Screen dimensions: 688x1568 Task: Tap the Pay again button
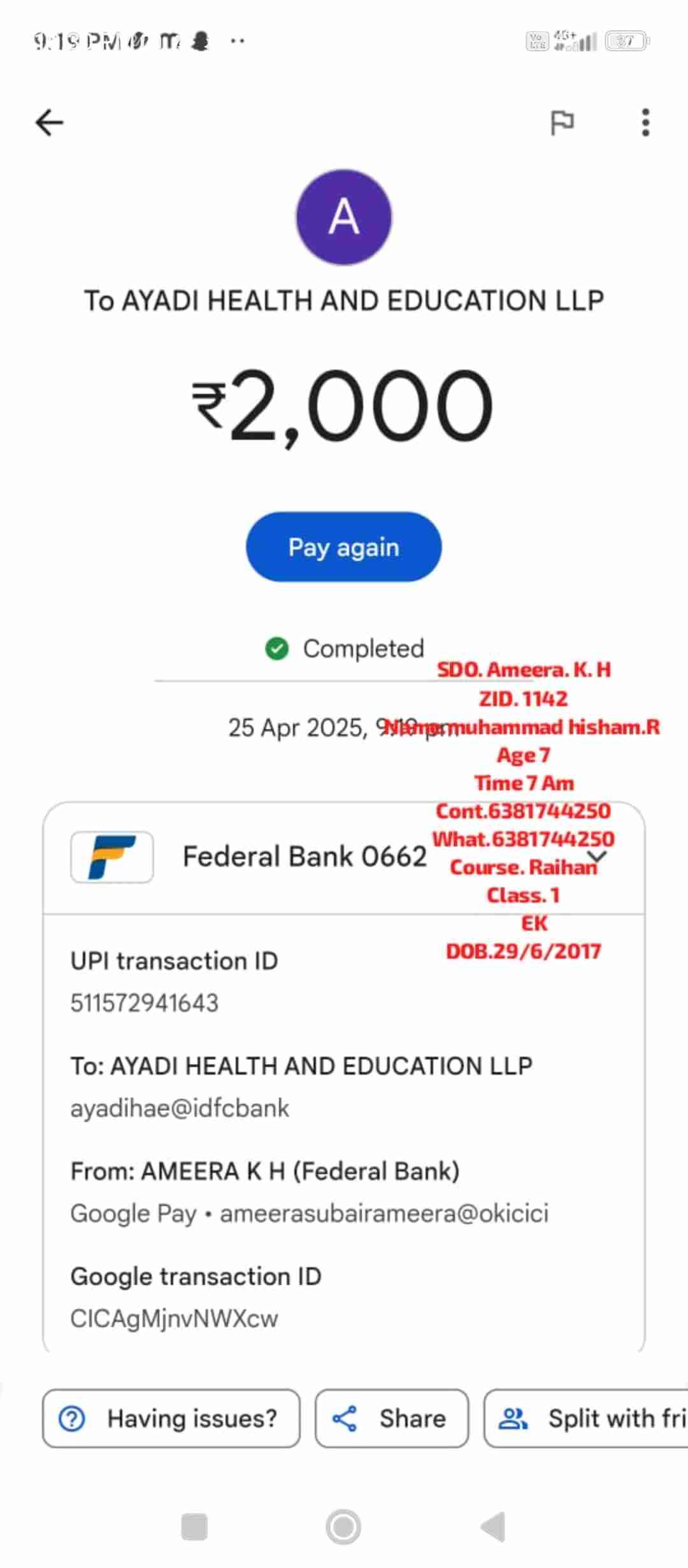[x=343, y=547]
